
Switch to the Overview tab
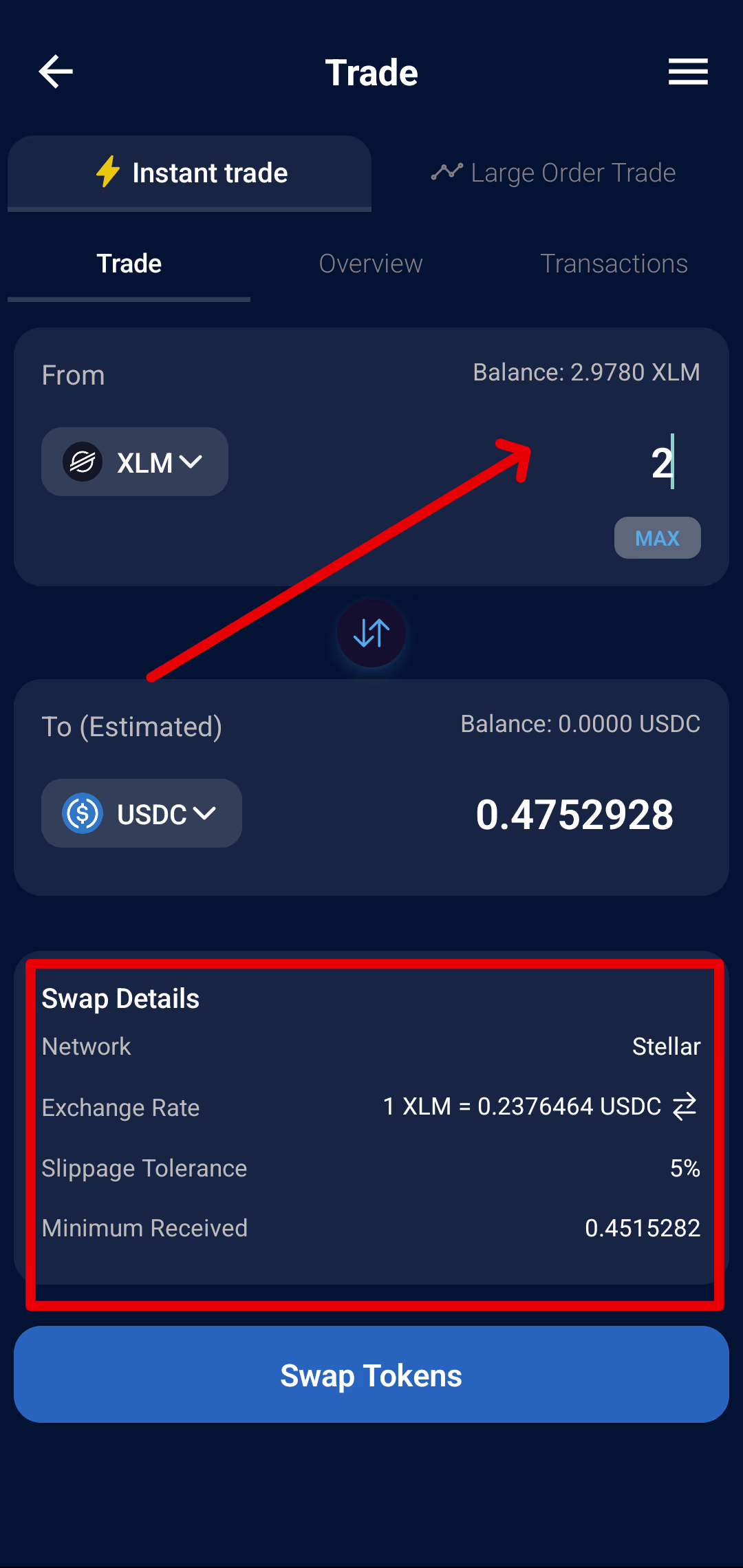(x=371, y=264)
